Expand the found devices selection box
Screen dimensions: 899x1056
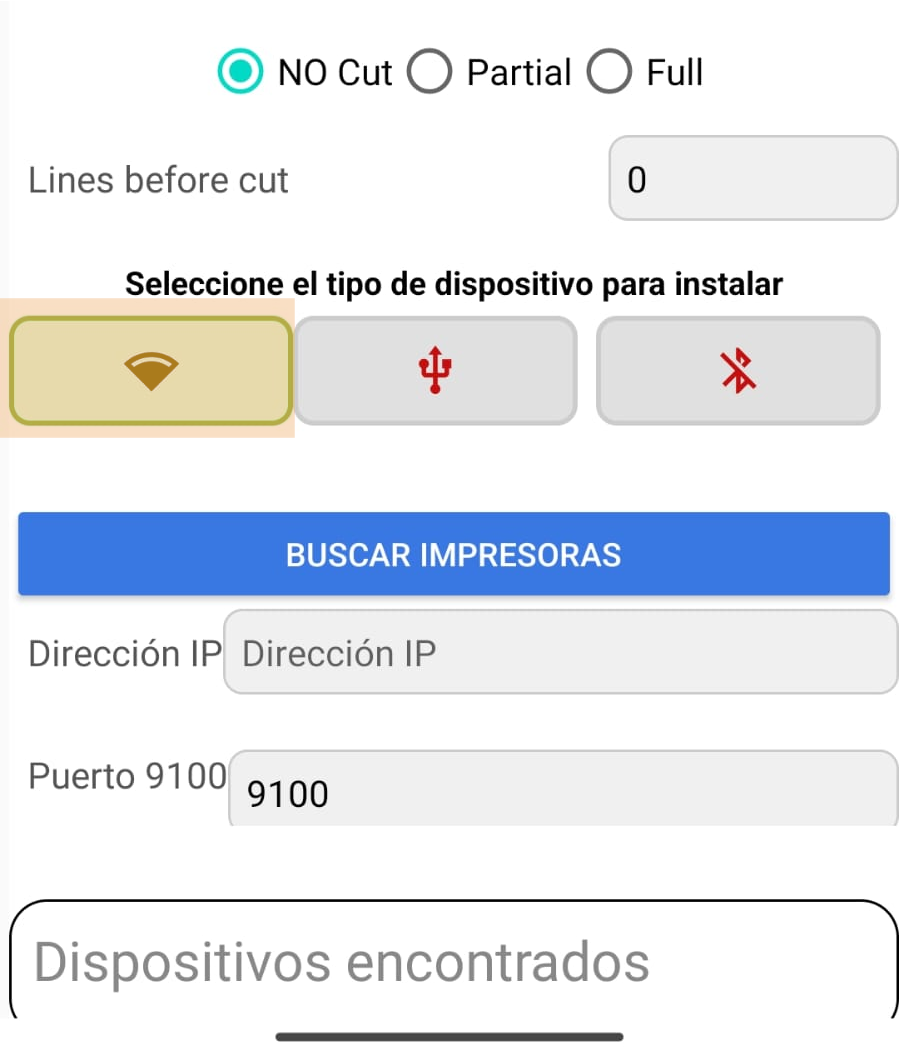(x=449, y=962)
